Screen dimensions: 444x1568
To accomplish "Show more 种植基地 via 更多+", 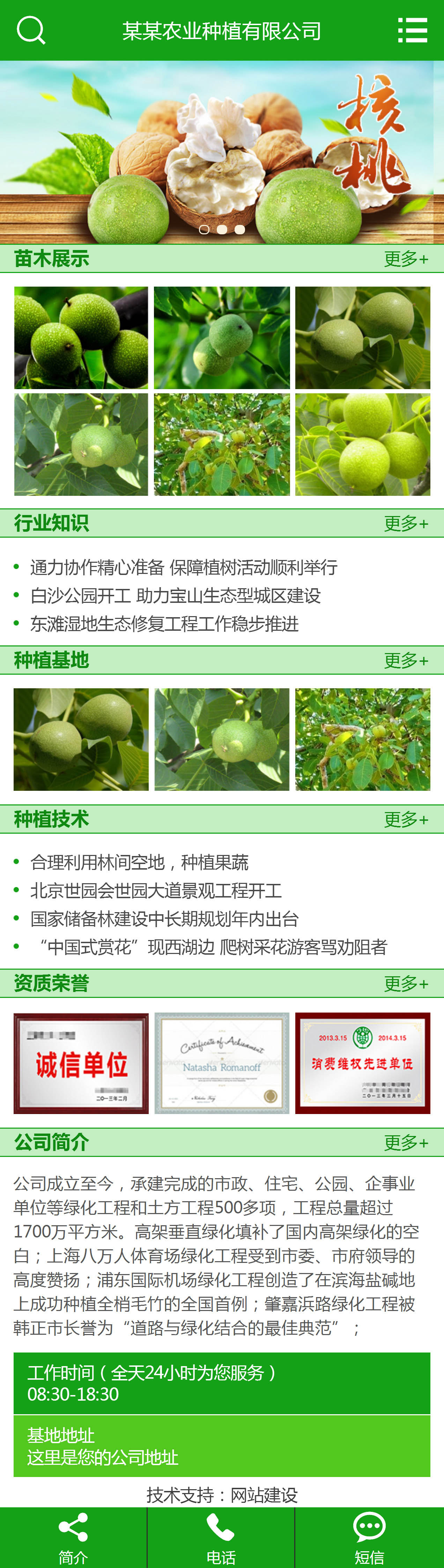I will click(406, 660).
